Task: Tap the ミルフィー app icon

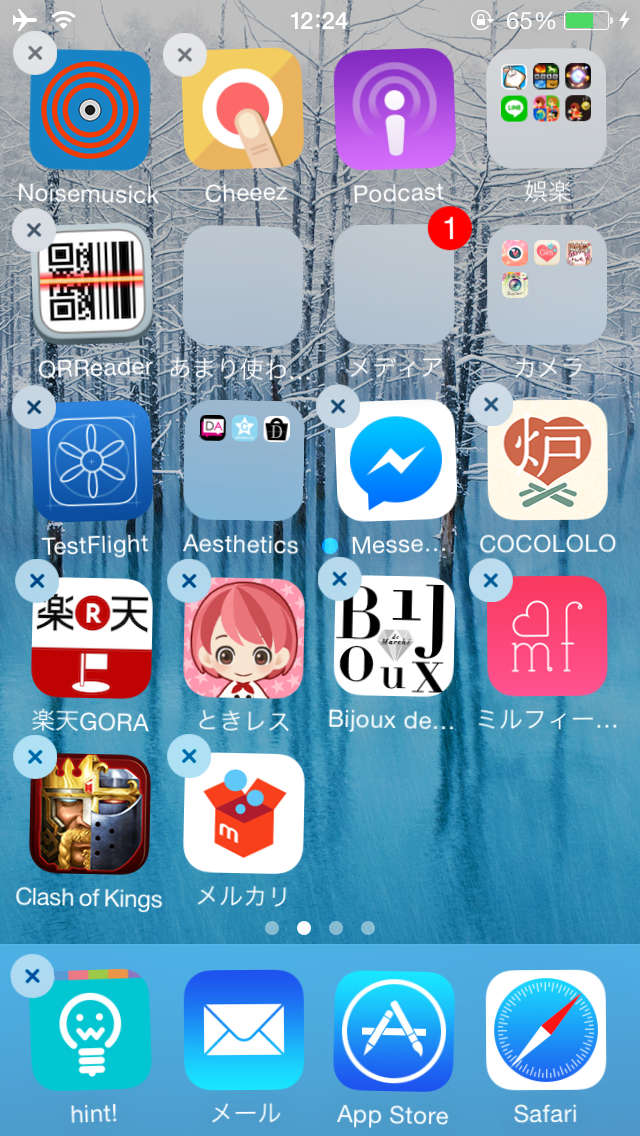Action: point(547,637)
